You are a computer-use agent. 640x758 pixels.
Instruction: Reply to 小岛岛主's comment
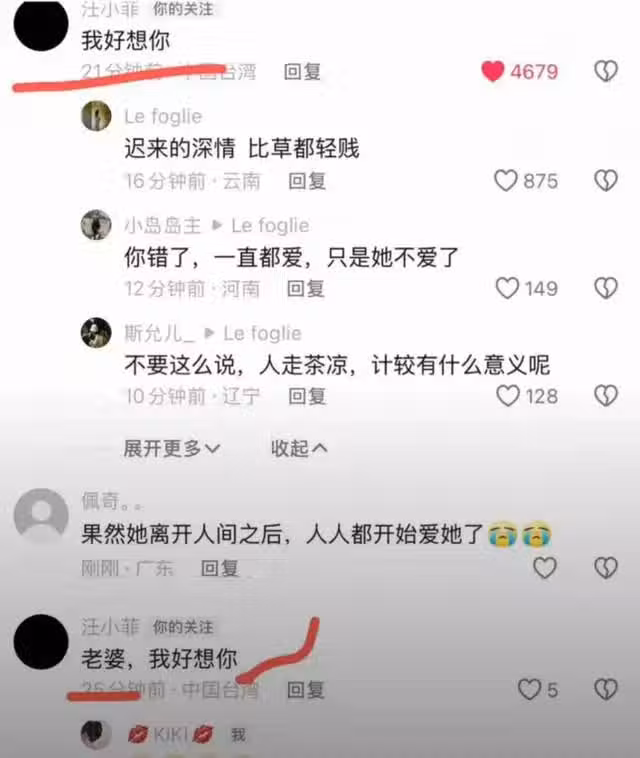[306, 289]
